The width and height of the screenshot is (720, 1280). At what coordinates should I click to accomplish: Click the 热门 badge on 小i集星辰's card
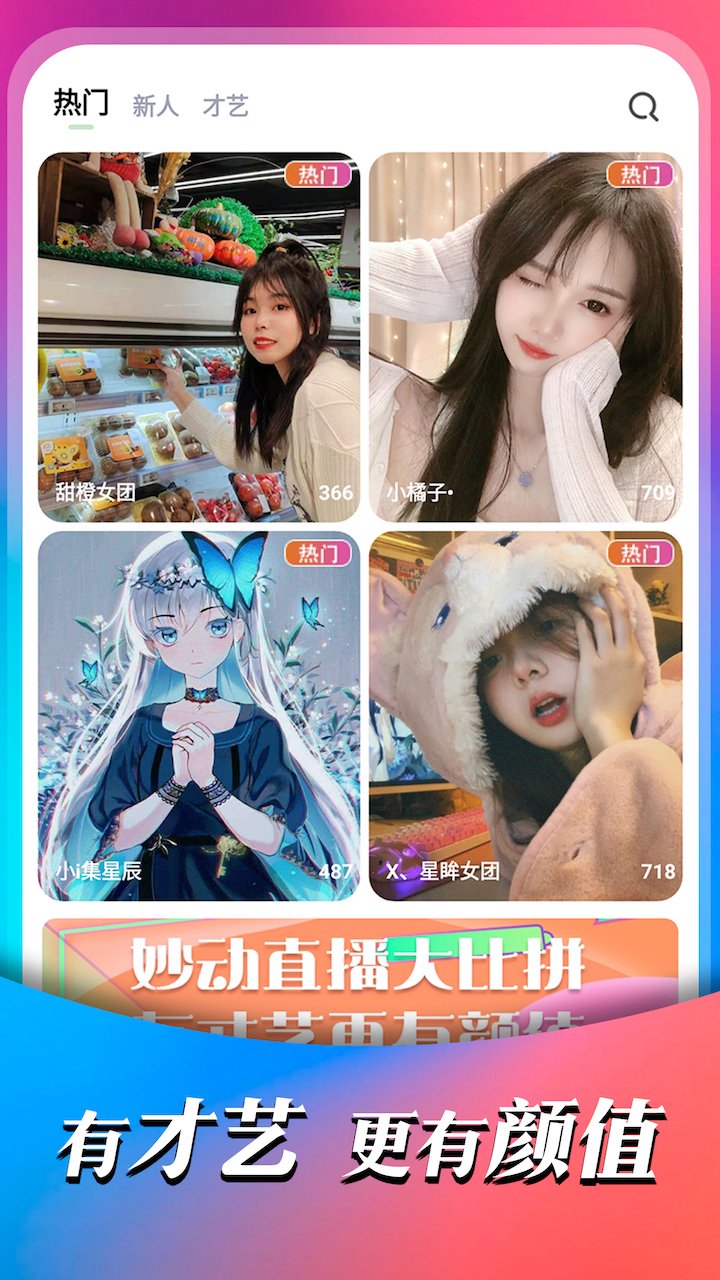tap(320, 554)
